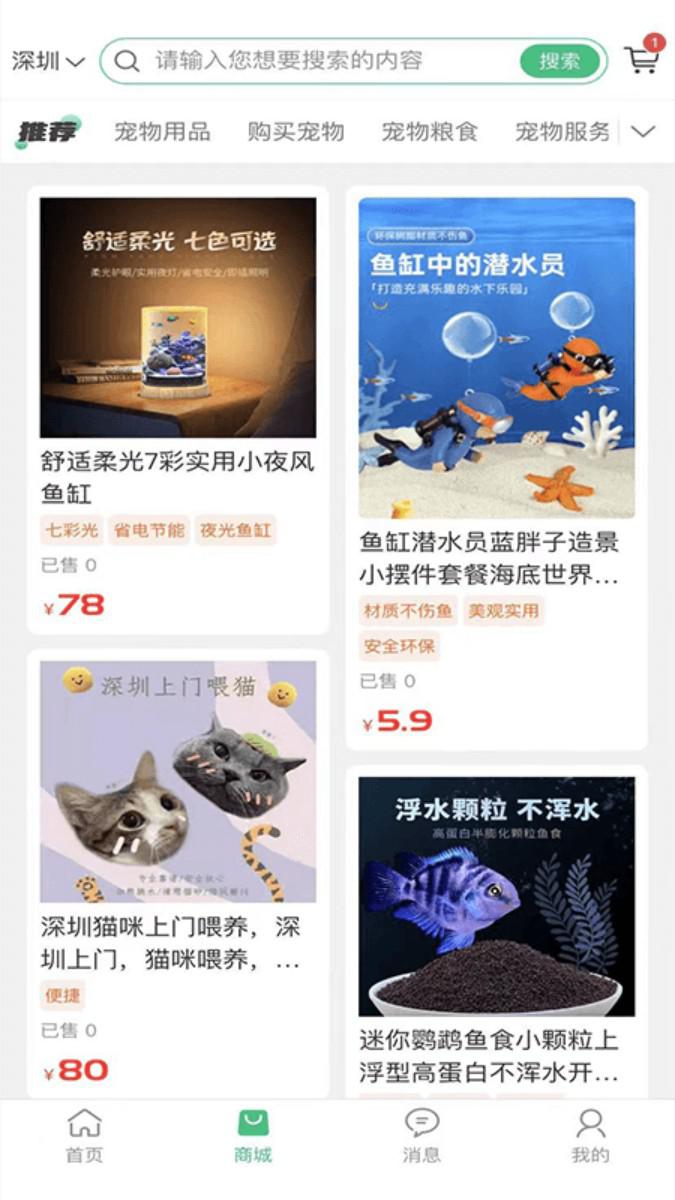Screen dimensions: 675x1200
Task: Switch to the 宠物服务 tab
Action: click(562, 131)
